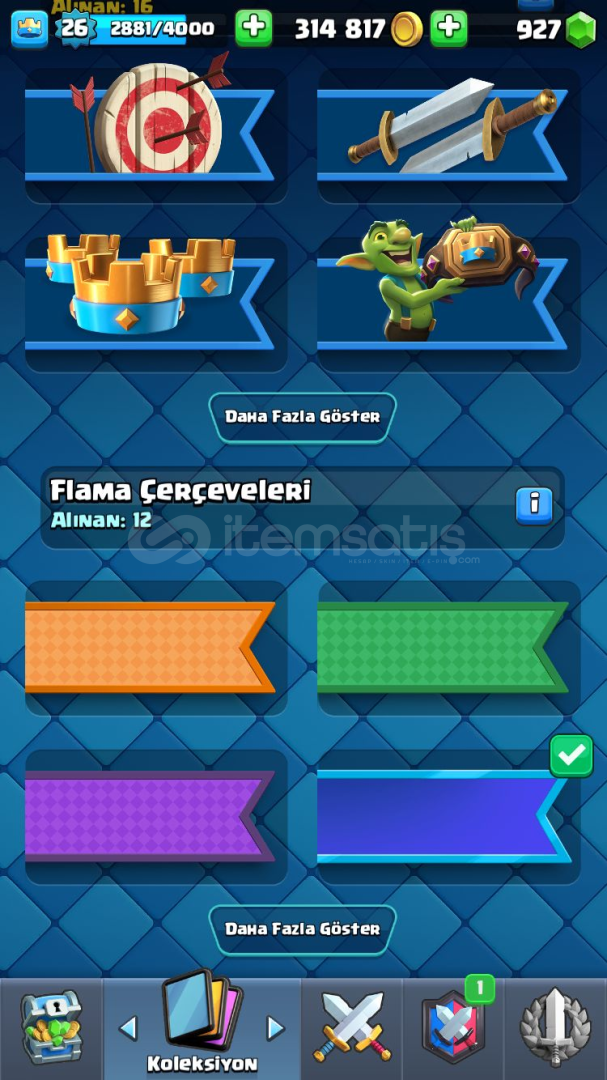Tap the selected blue banner frame
This screenshot has width=607, height=1080.
[x=449, y=816]
